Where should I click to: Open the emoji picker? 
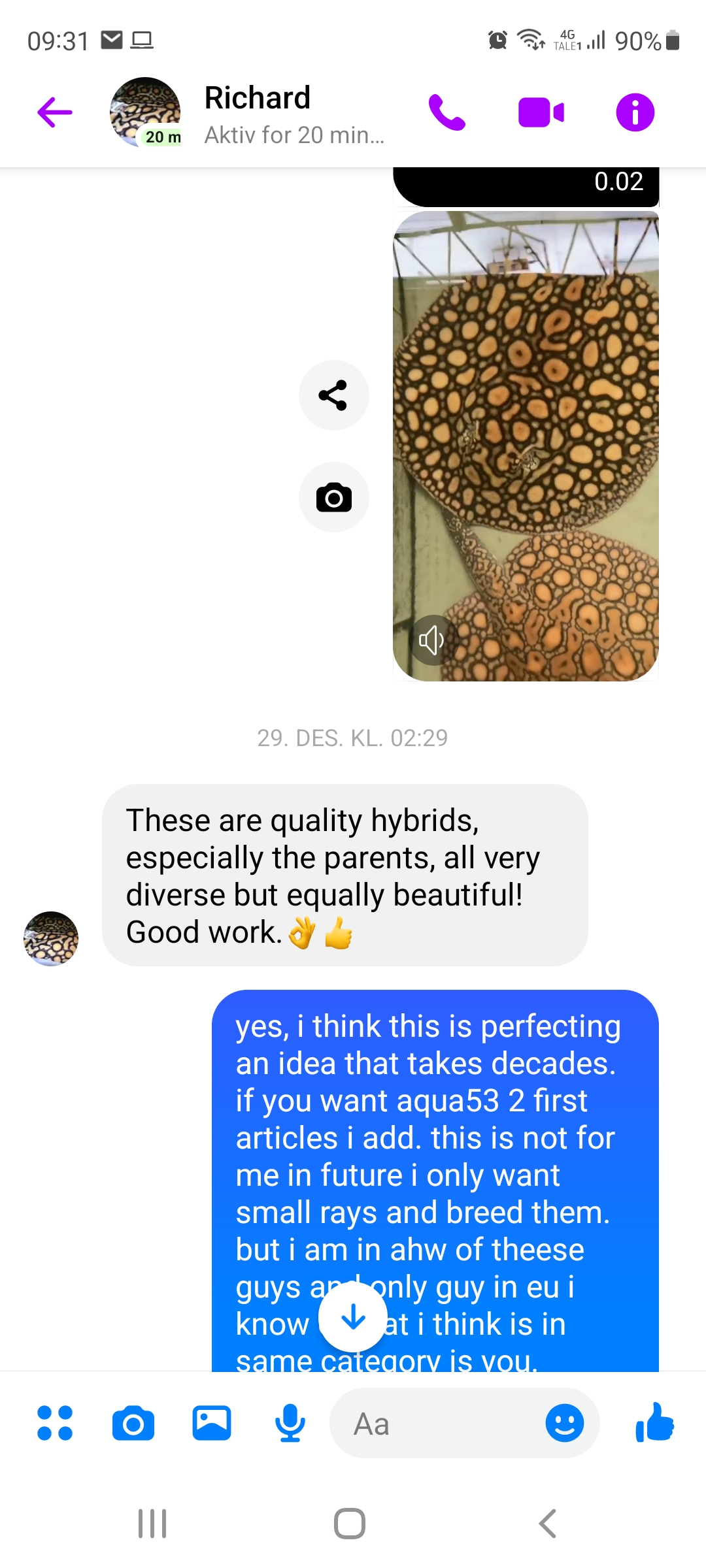565,1423
